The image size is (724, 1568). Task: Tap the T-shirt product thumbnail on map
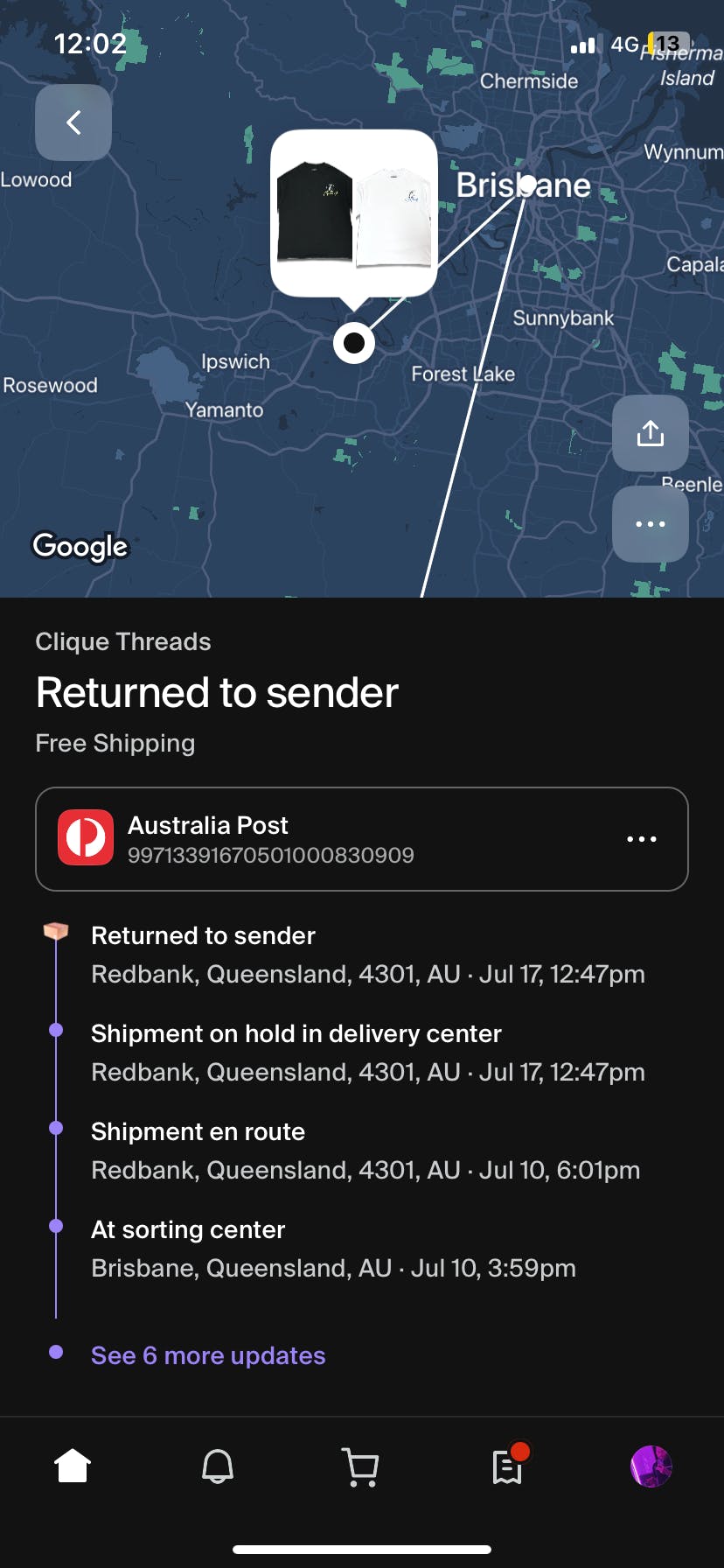(x=353, y=213)
